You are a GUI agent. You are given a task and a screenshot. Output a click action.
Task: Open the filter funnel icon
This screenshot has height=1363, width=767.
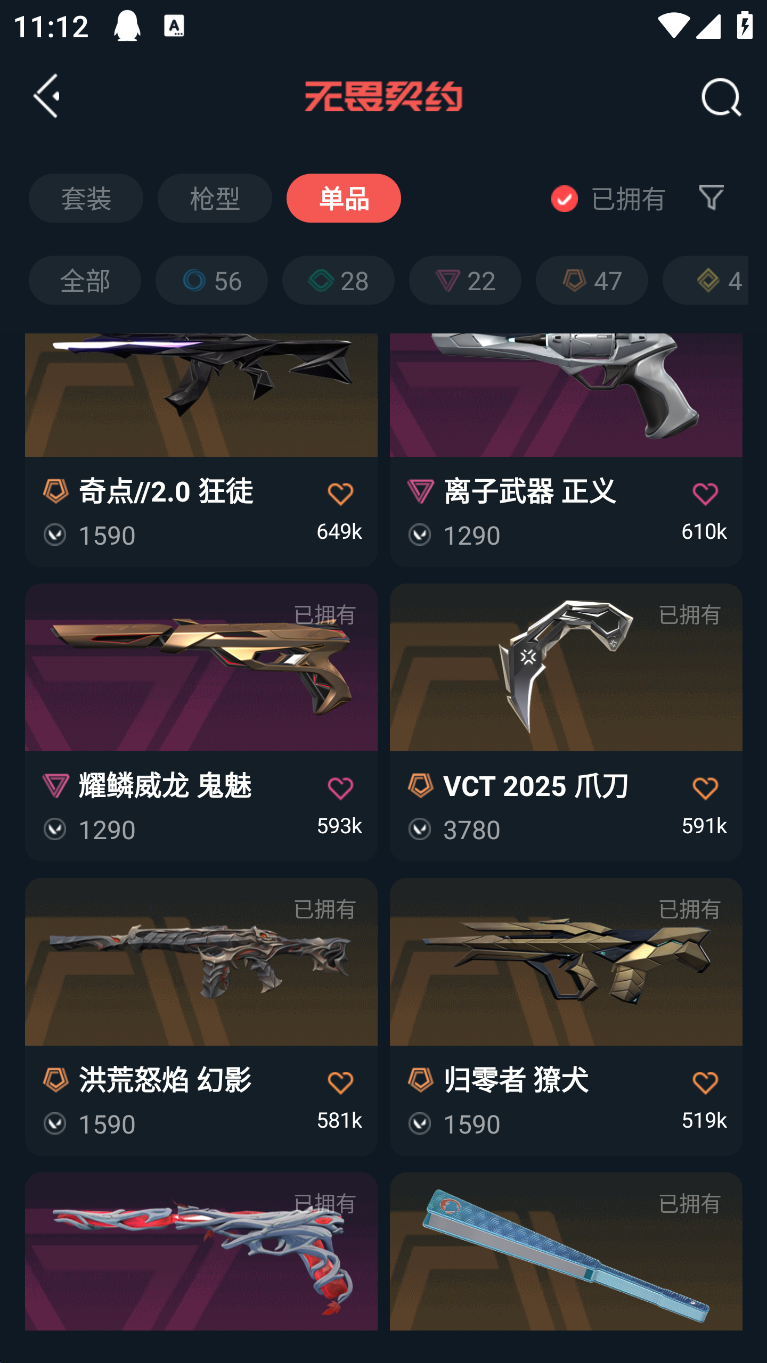click(x=711, y=197)
